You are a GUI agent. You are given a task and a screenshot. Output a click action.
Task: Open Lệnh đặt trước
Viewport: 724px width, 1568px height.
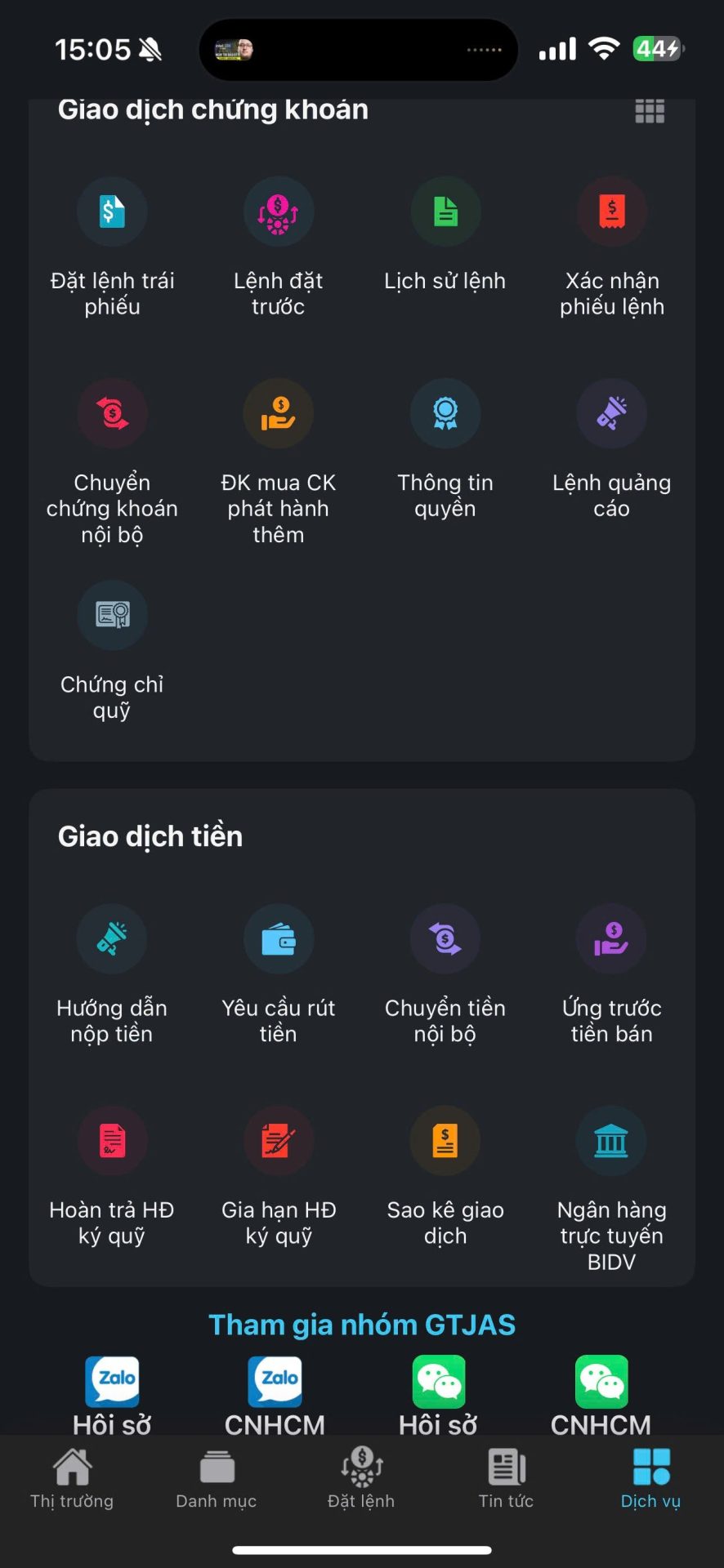(x=279, y=212)
